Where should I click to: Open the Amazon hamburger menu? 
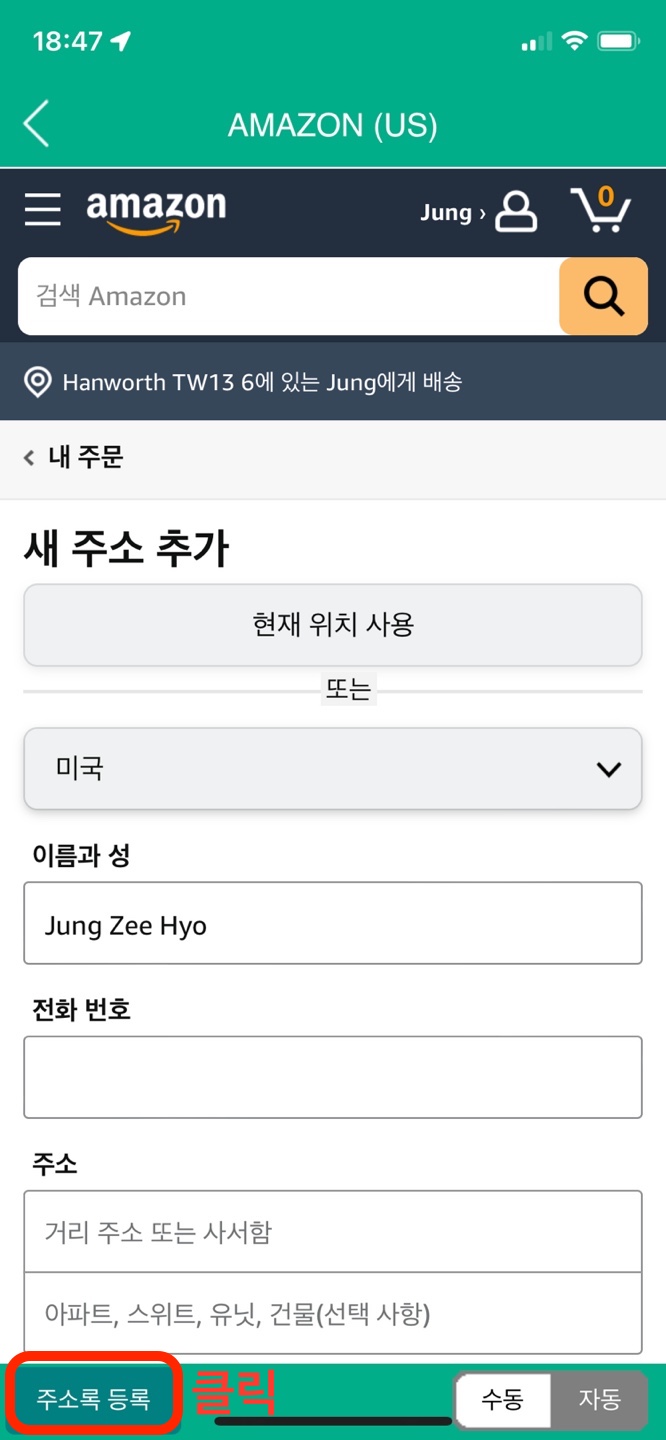click(43, 210)
